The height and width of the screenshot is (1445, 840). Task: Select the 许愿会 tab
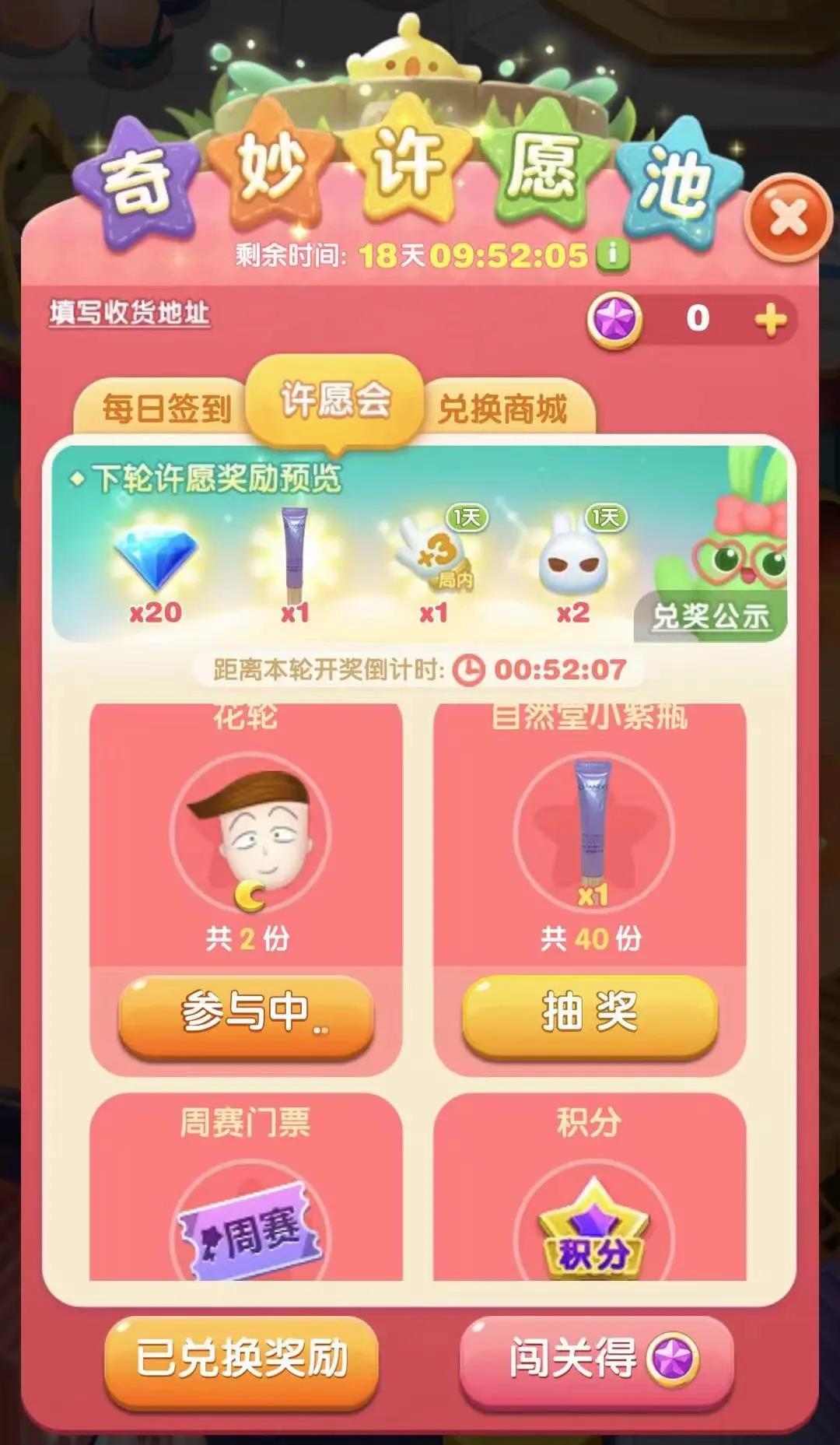[x=335, y=400]
